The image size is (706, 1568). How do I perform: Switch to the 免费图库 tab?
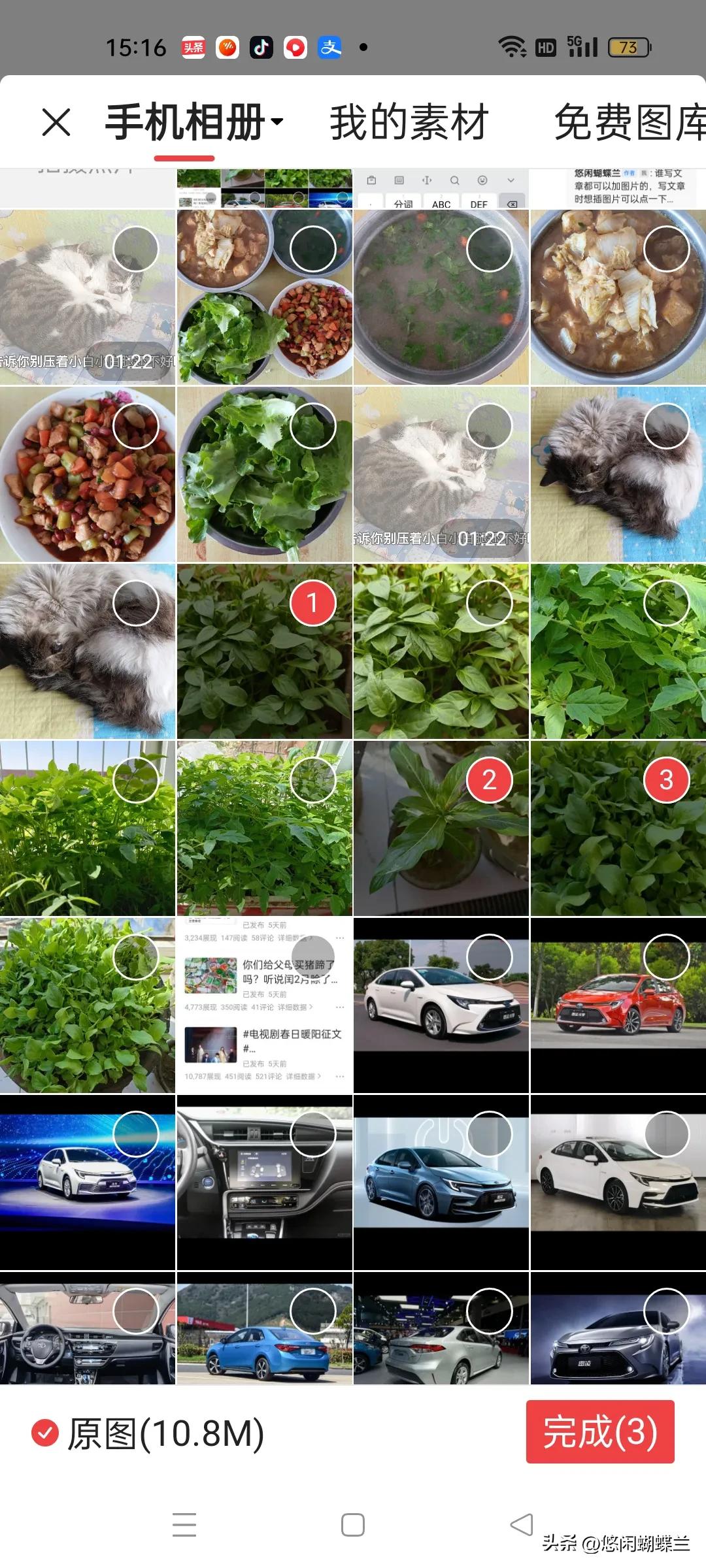629,122
